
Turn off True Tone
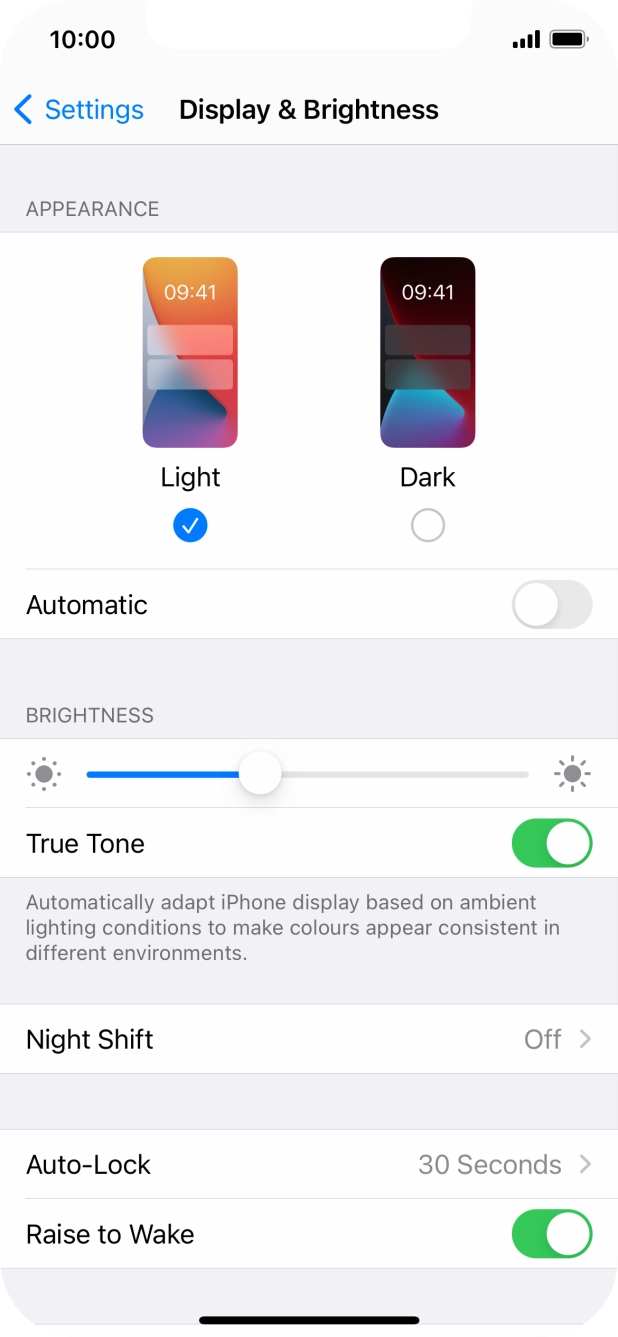tap(551, 843)
